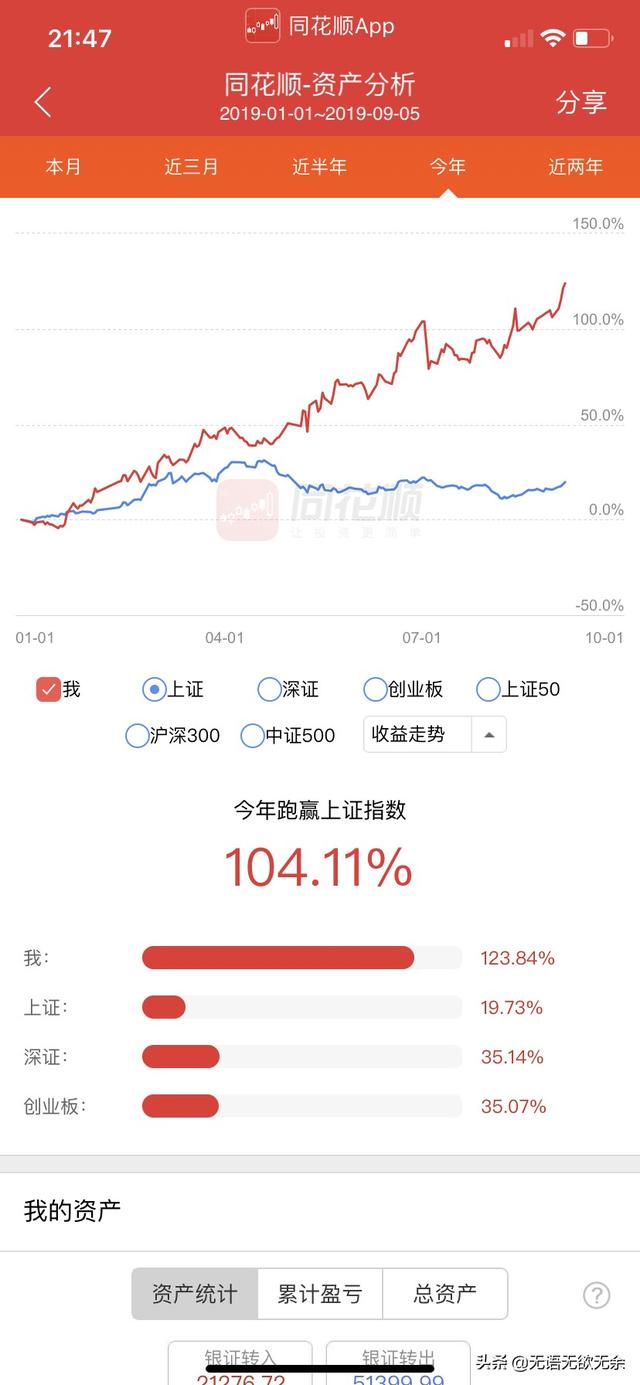This screenshot has width=640, height=1385.
Task: Open the question mark help icon
Action: [596, 1295]
